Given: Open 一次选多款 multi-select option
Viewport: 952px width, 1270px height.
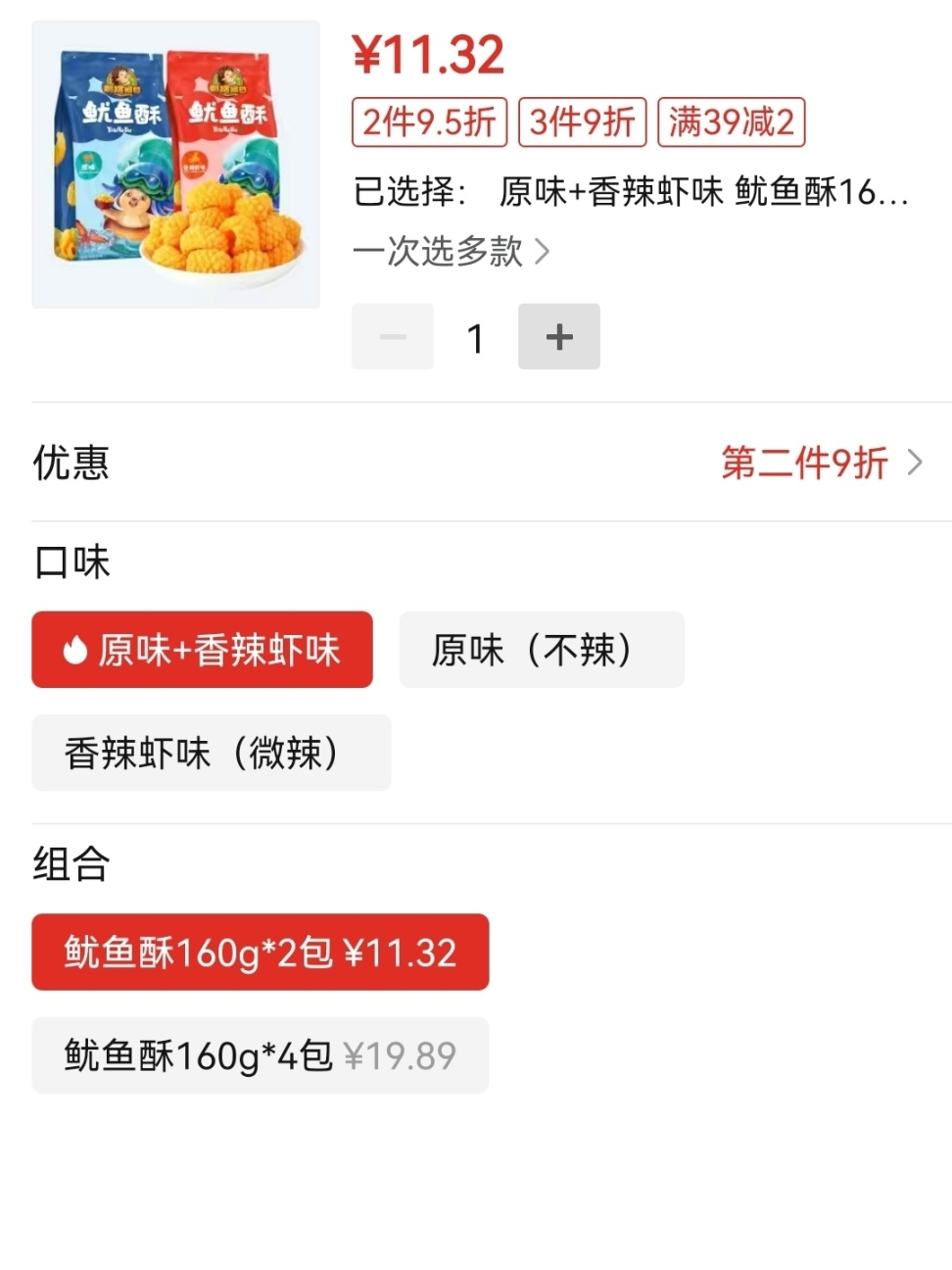Looking at the screenshot, I should [452, 252].
